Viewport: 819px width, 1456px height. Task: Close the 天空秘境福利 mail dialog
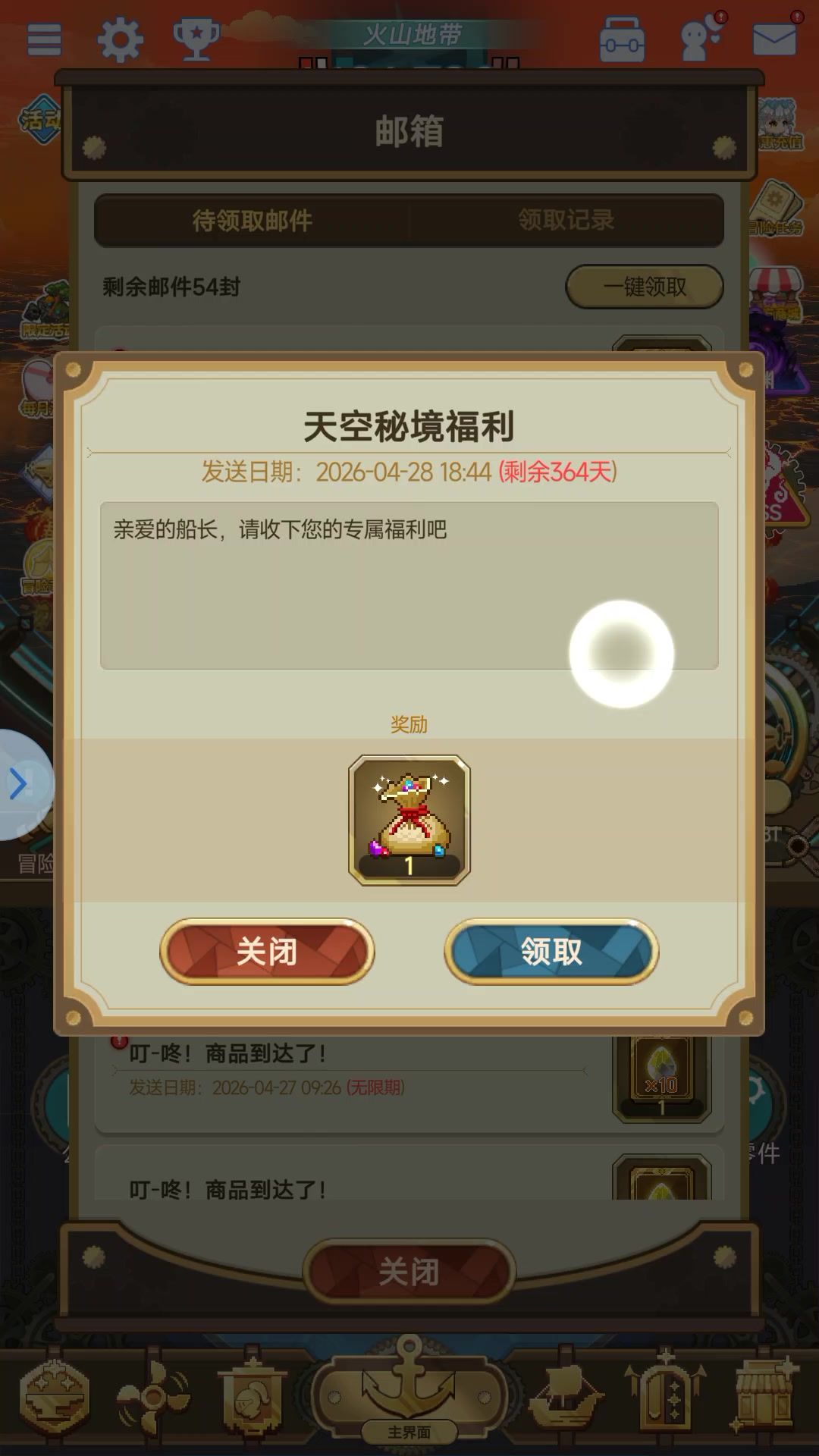point(267,952)
